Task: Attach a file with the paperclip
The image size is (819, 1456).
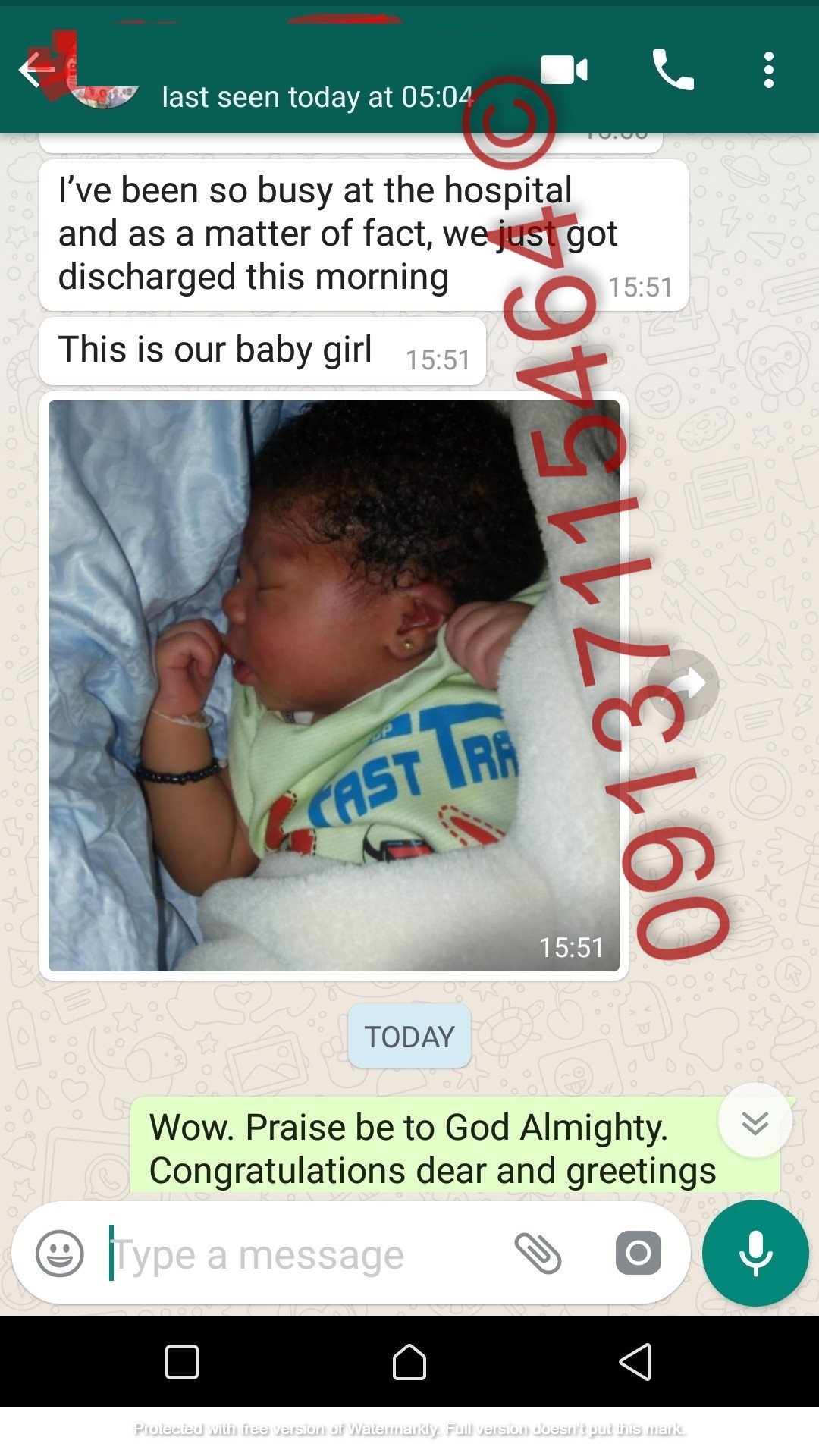Action: coord(538,1253)
